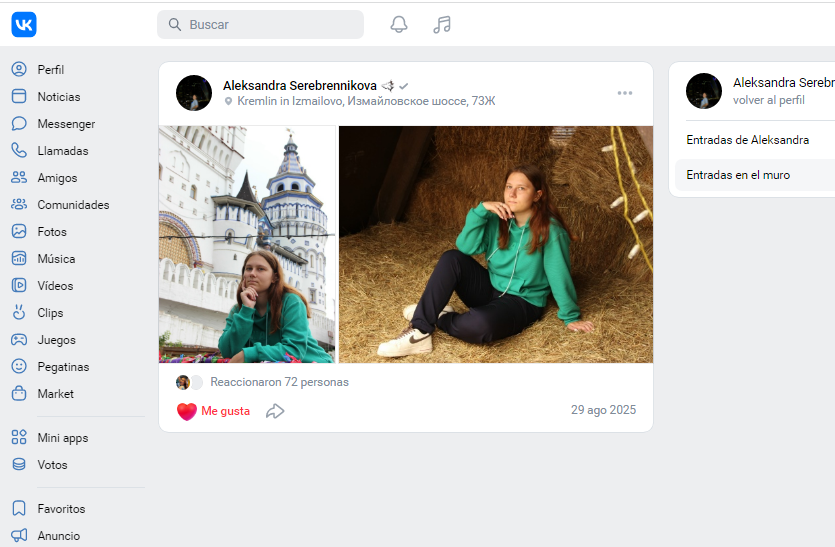This screenshot has height=547, width=835.
Task: Open the Kremlin tower photo
Action: point(247,244)
